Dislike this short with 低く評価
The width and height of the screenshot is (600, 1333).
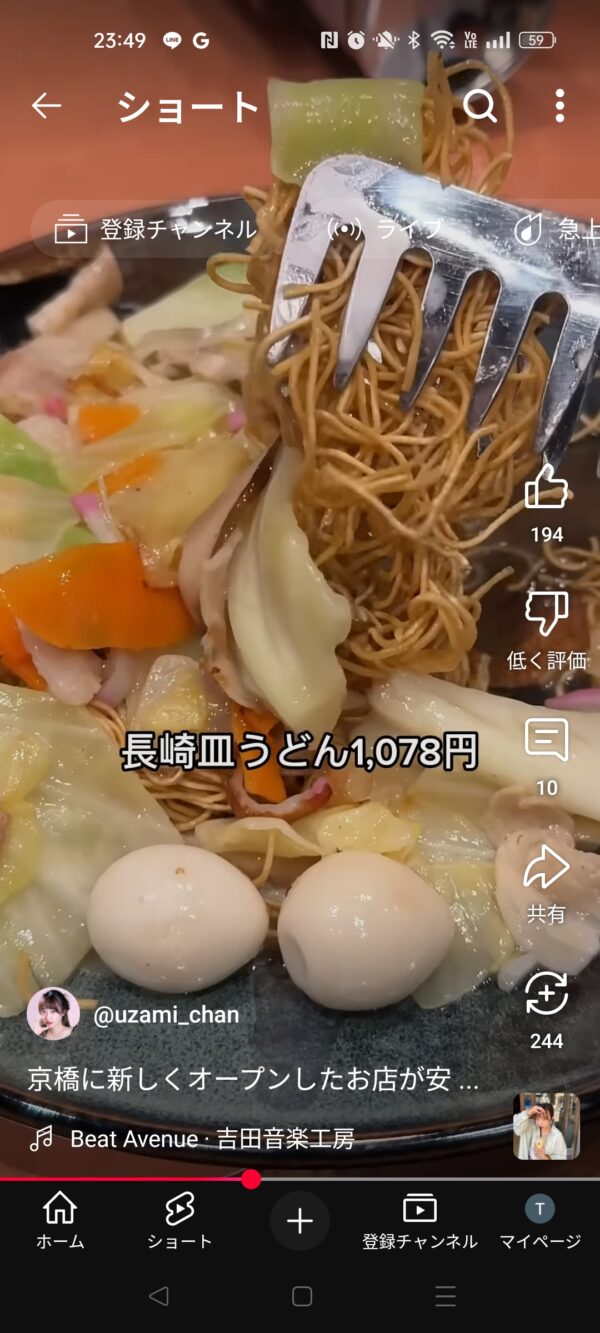[546, 614]
